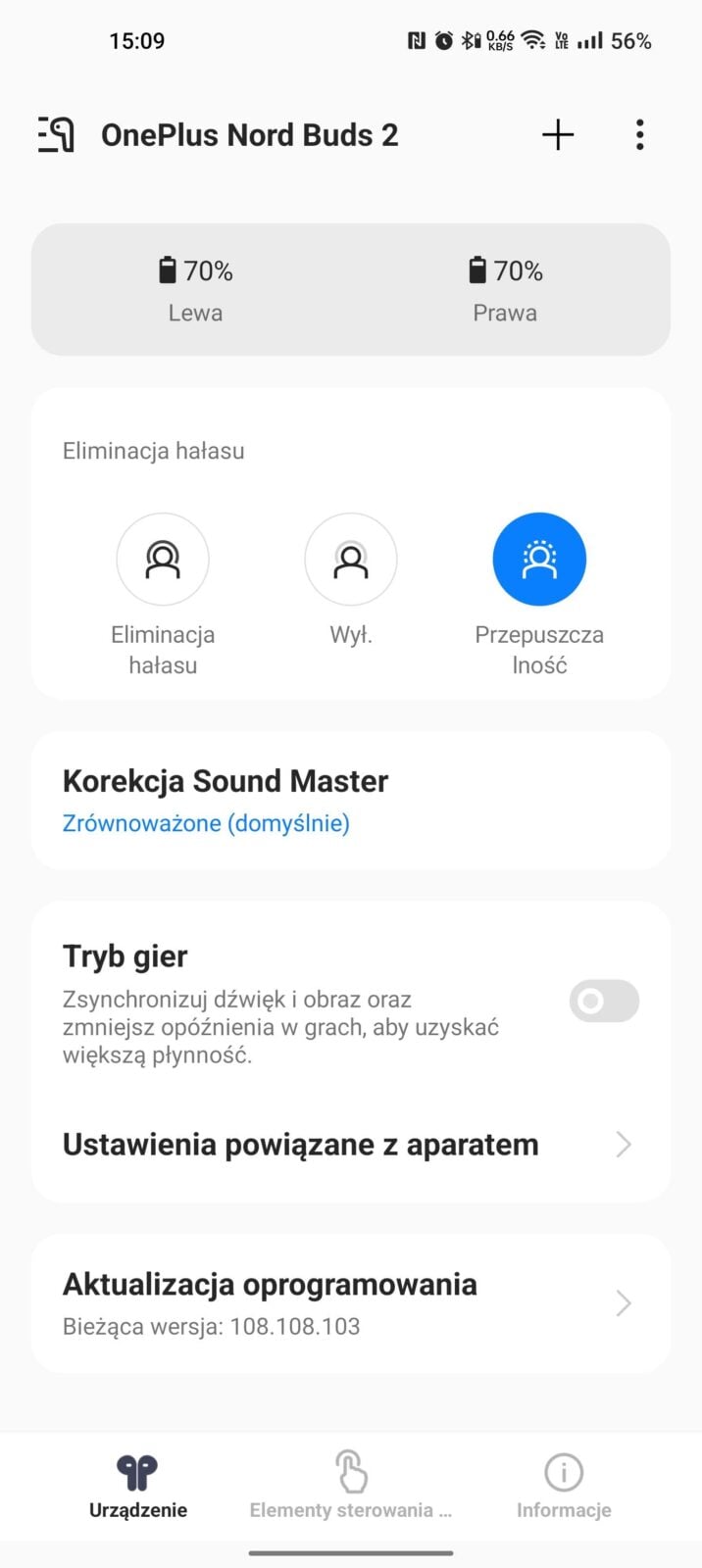The height and width of the screenshot is (1568, 702).
Task: Go to the Informacje tab
Action: (564, 1485)
